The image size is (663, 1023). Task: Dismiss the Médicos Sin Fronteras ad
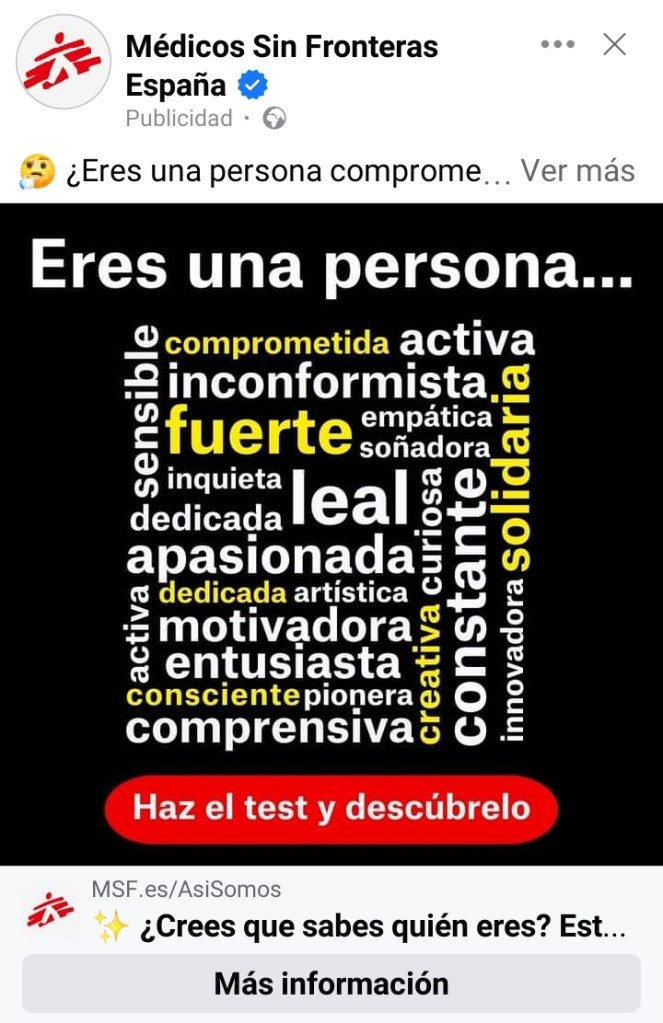point(614,44)
